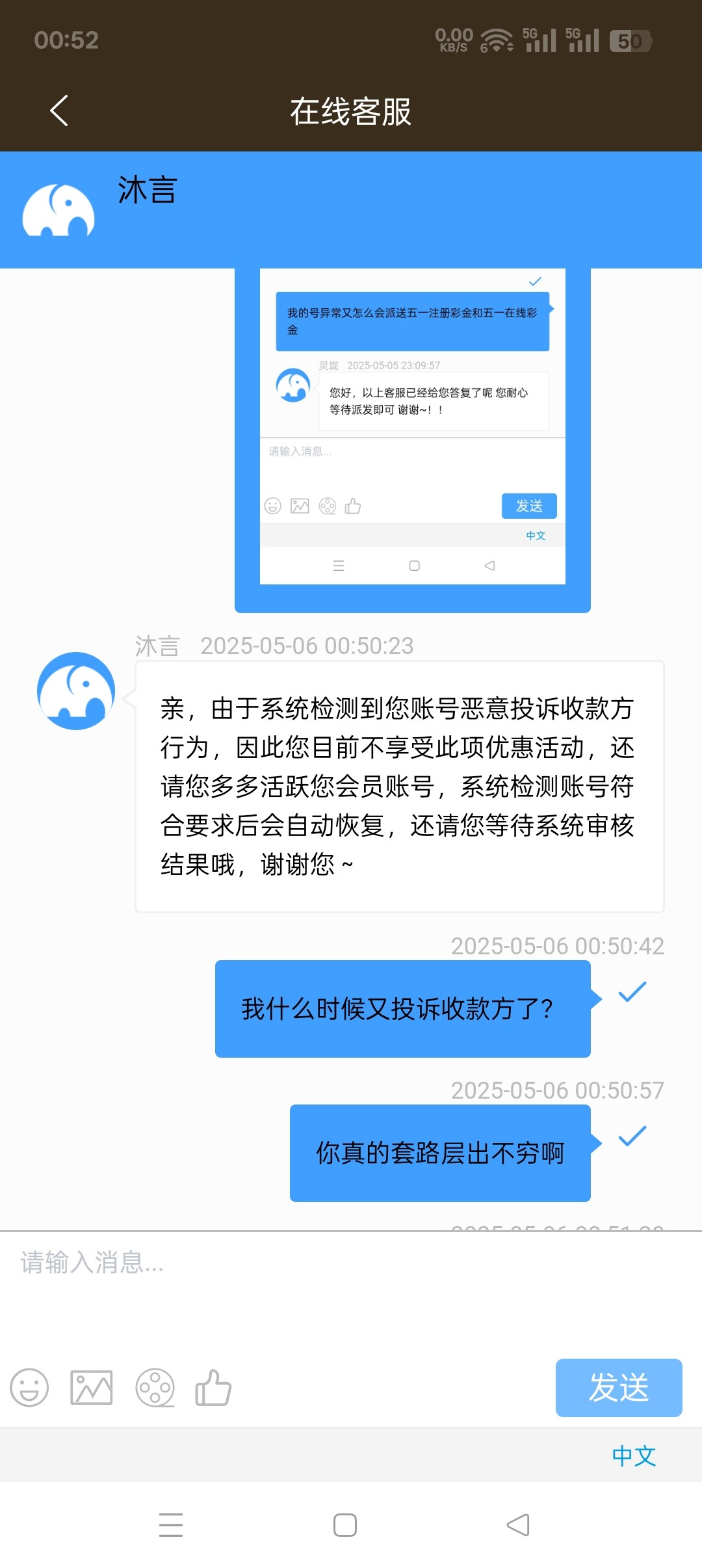702x1568 pixels.
Task: Return to the home screen
Action: point(345,1524)
